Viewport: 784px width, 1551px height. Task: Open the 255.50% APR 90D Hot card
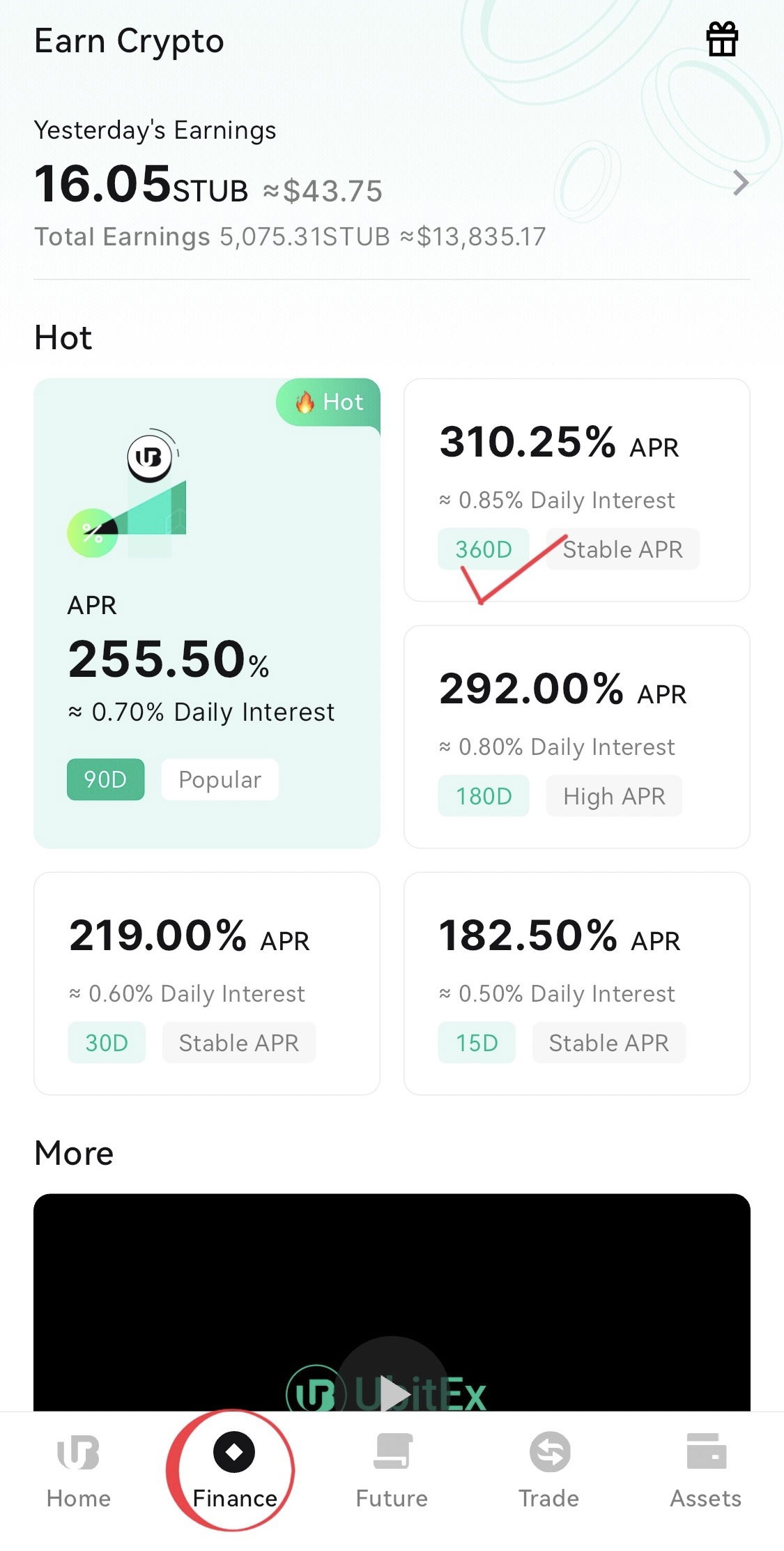pyautogui.click(x=207, y=613)
